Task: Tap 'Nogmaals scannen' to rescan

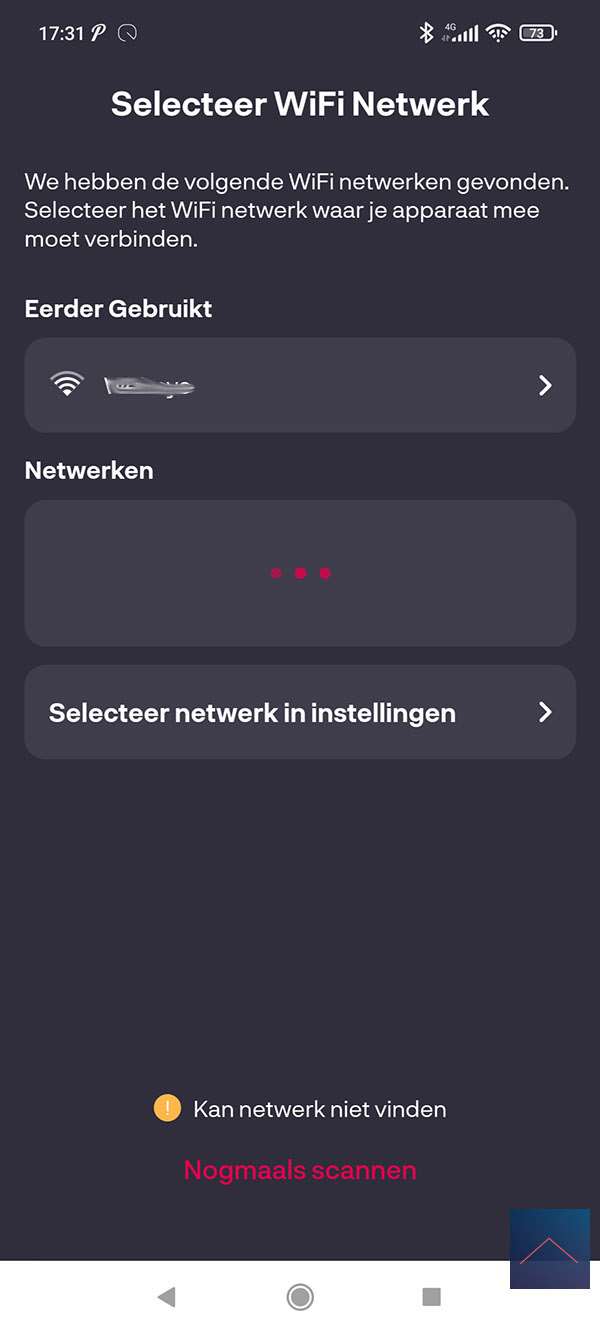Action: (x=299, y=1170)
